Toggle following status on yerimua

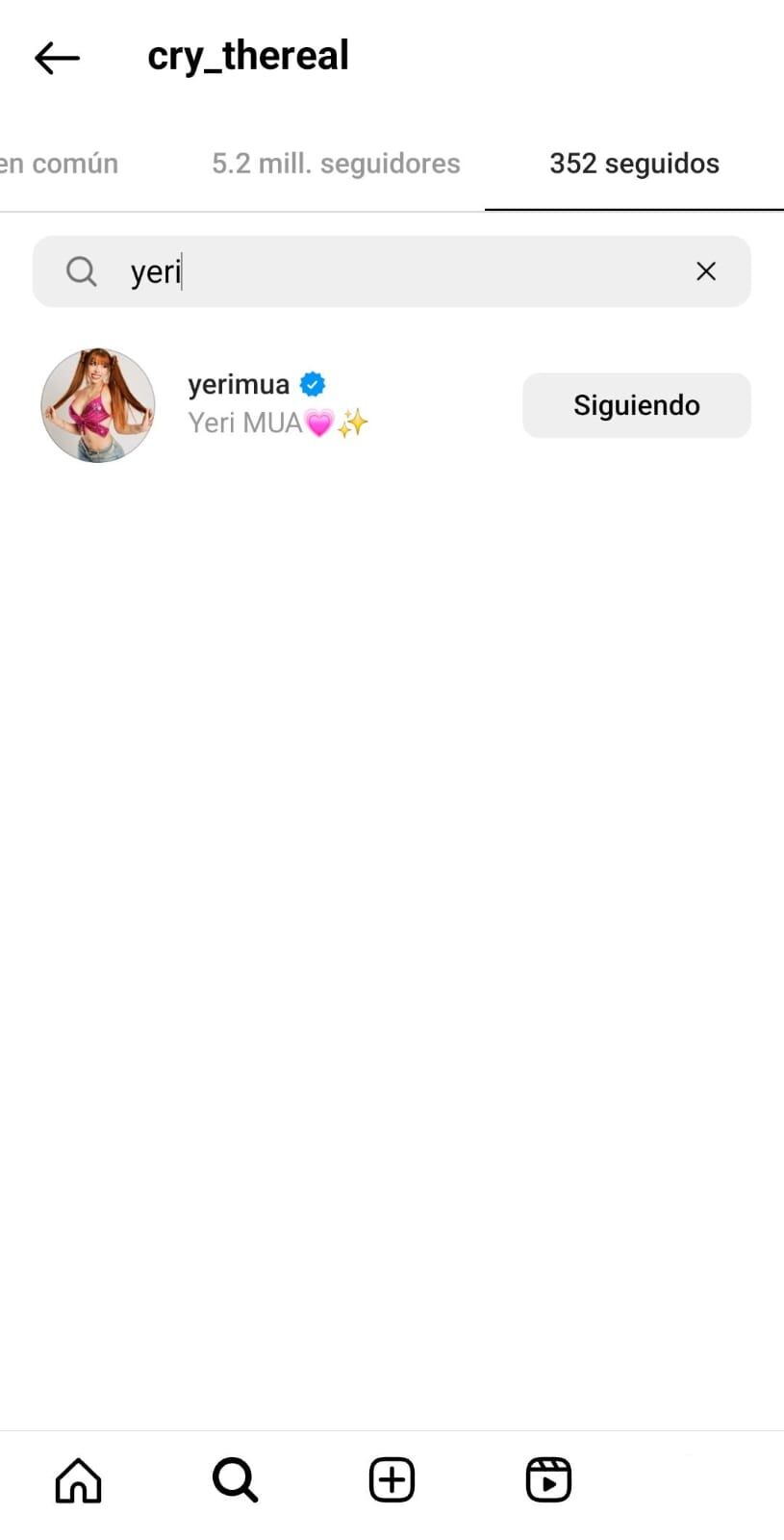pos(636,405)
